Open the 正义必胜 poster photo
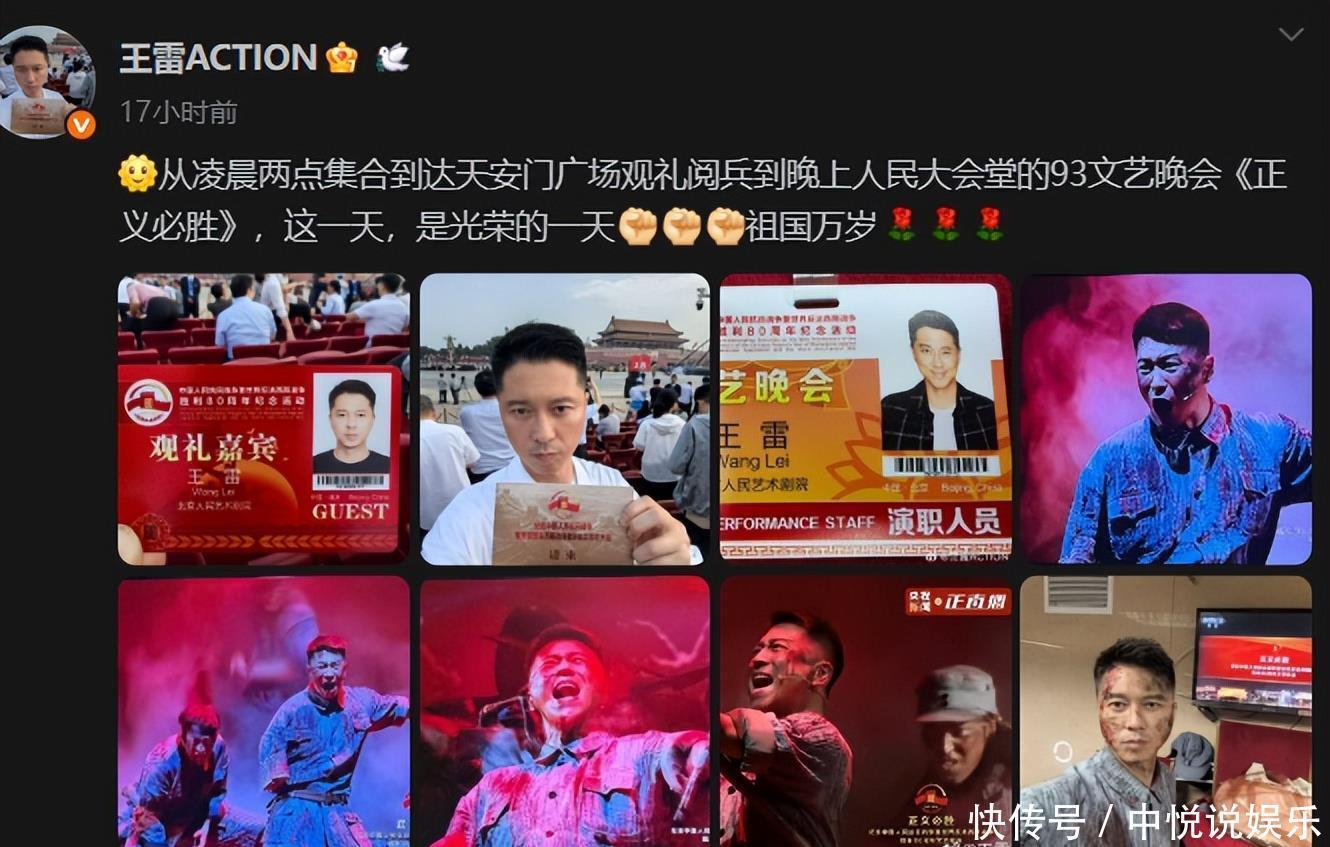 (865, 711)
